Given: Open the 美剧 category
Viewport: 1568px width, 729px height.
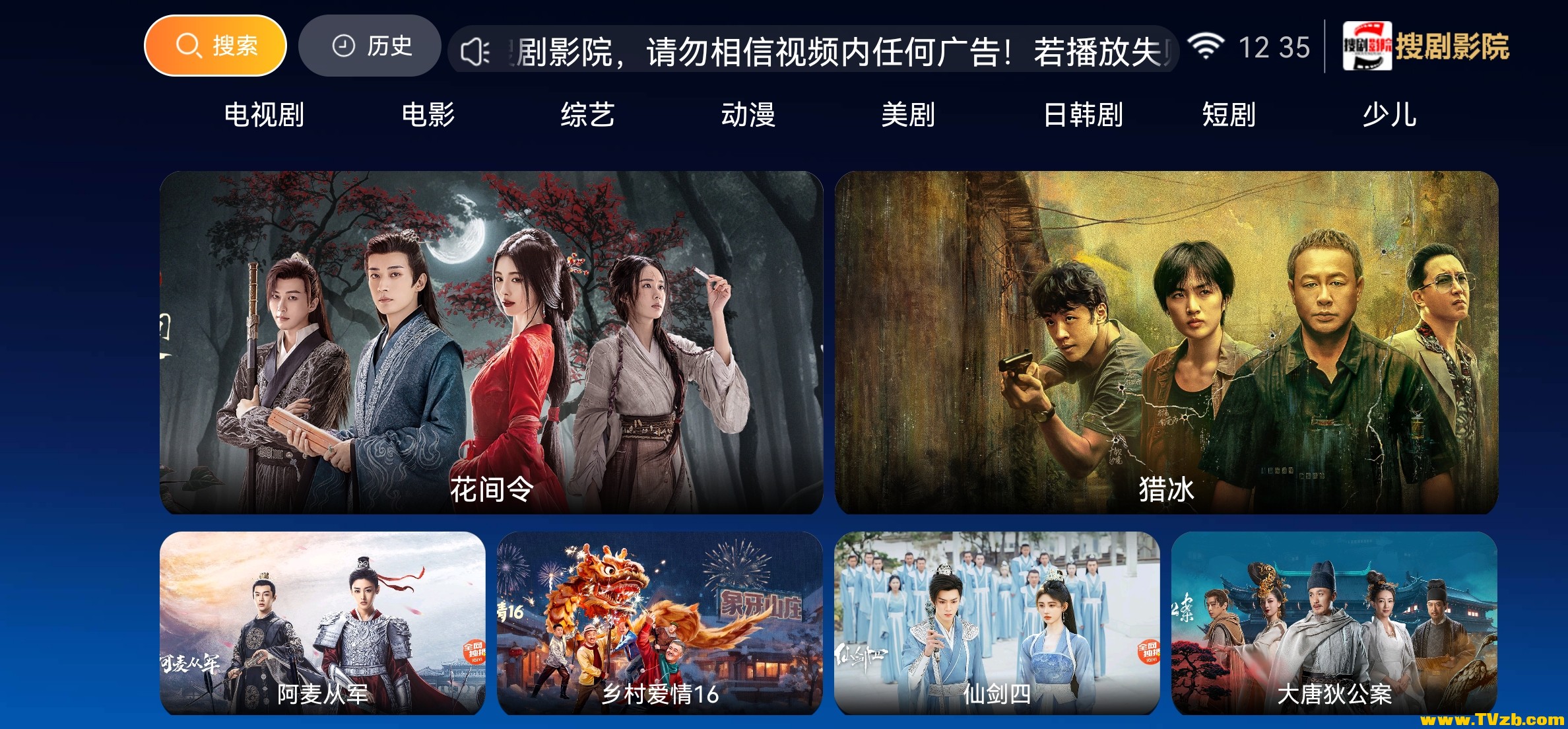Looking at the screenshot, I should click(x=908, y=115).
